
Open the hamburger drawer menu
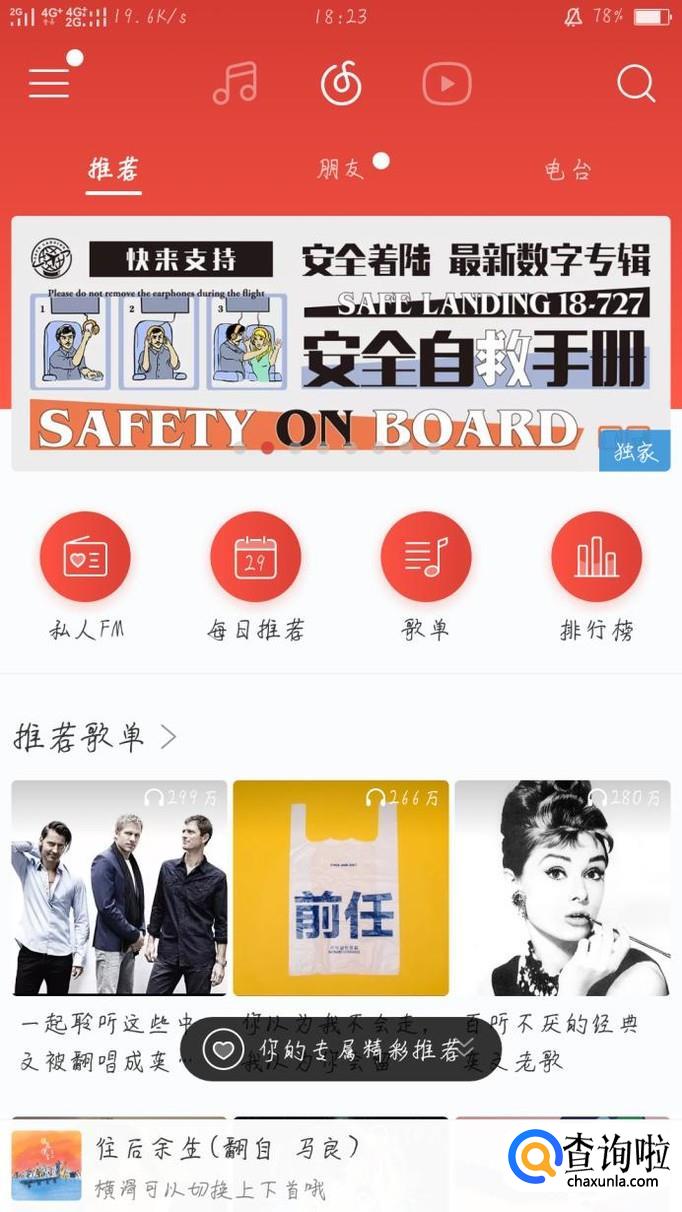(49, 82)
